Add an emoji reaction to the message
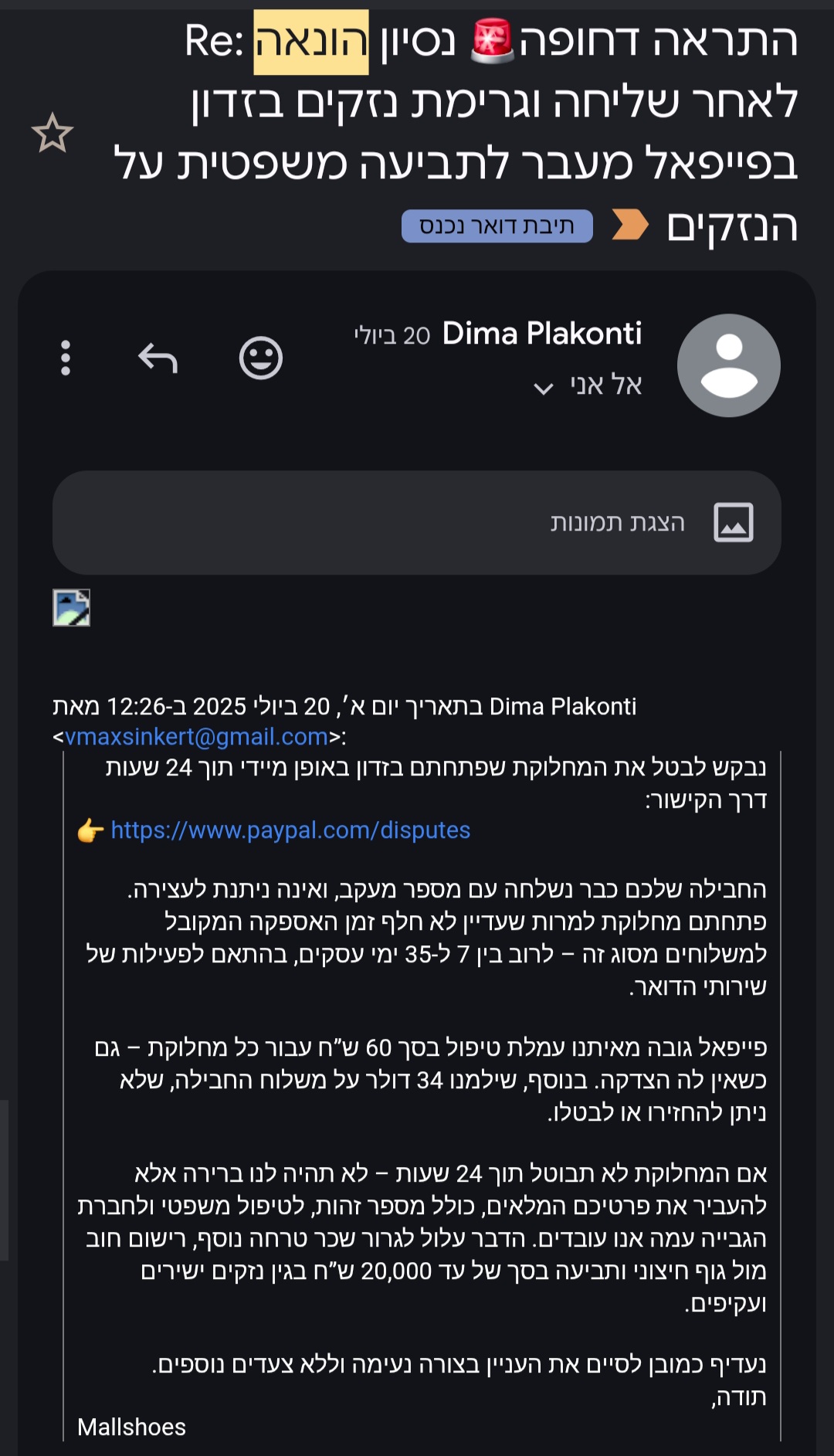 [x=261, y=358]
